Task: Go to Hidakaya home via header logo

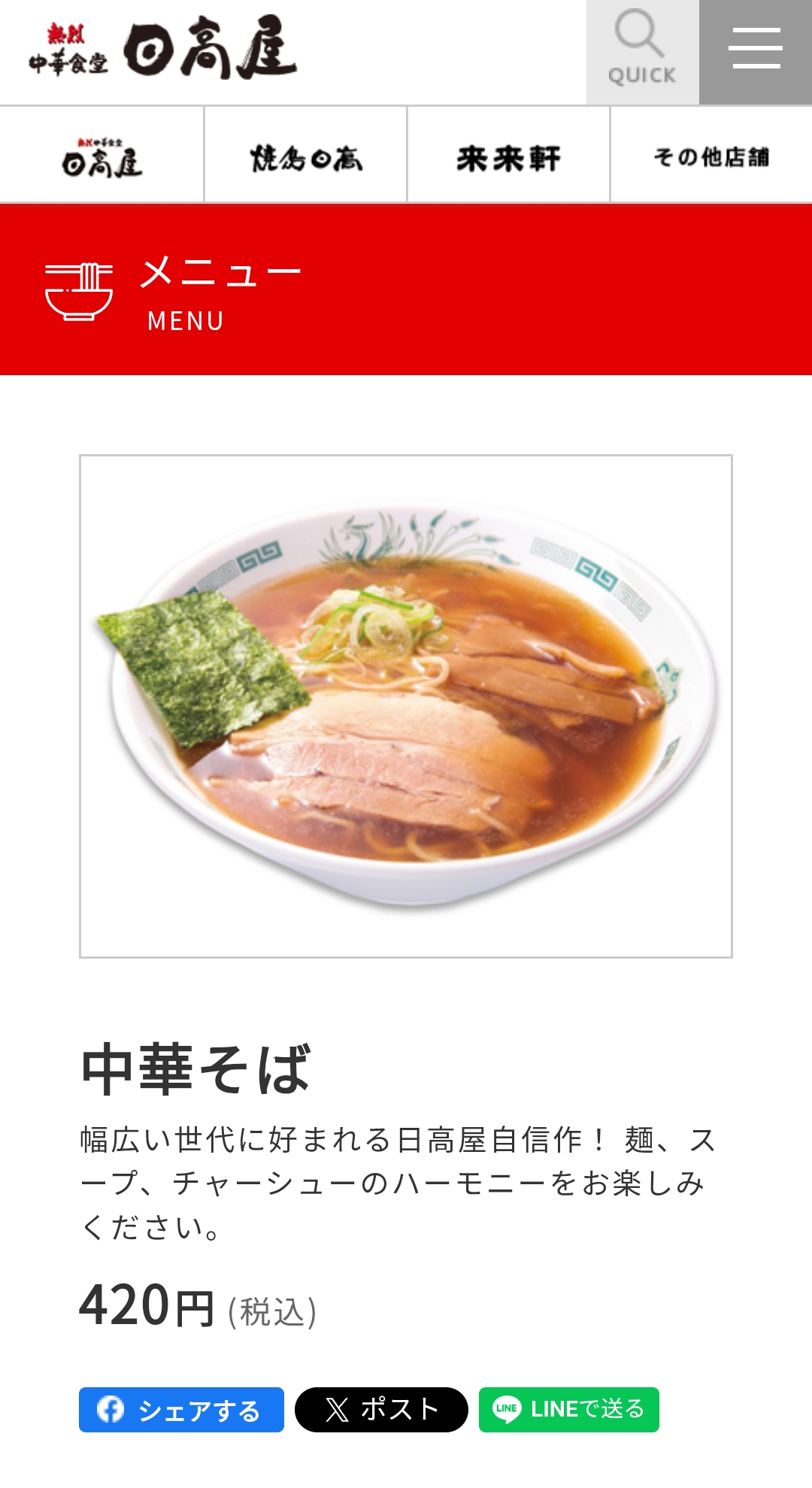Action: [x=162, y=49]
